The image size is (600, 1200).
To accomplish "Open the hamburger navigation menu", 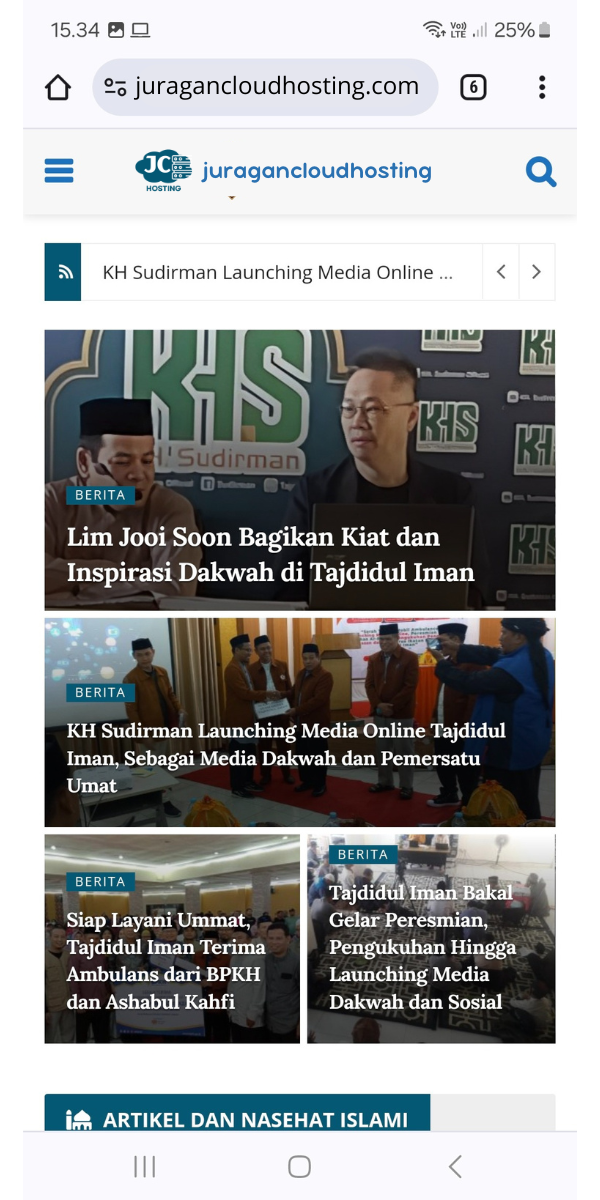I will [x=59, y=171].
